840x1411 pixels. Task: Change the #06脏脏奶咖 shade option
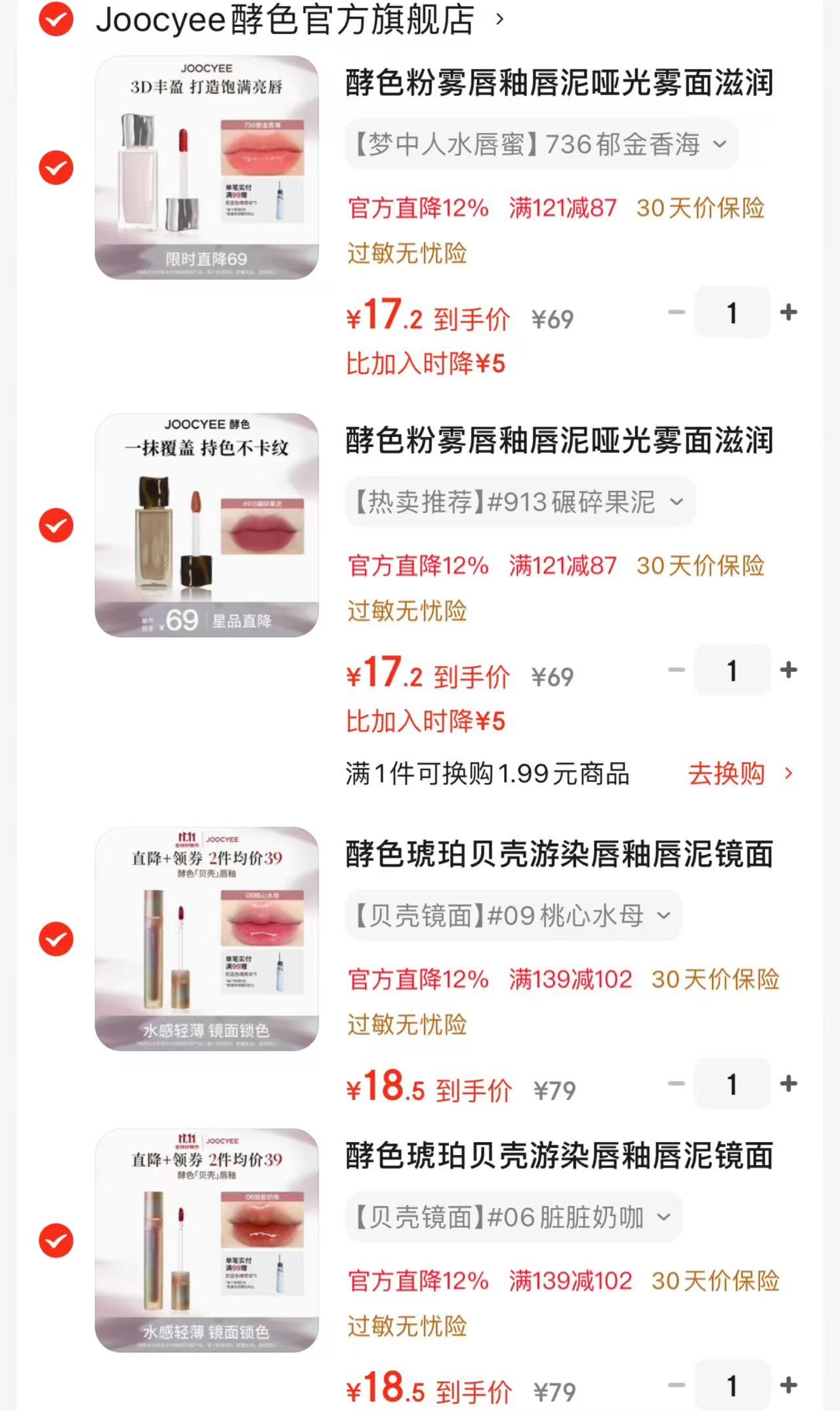pos(513,1217)
